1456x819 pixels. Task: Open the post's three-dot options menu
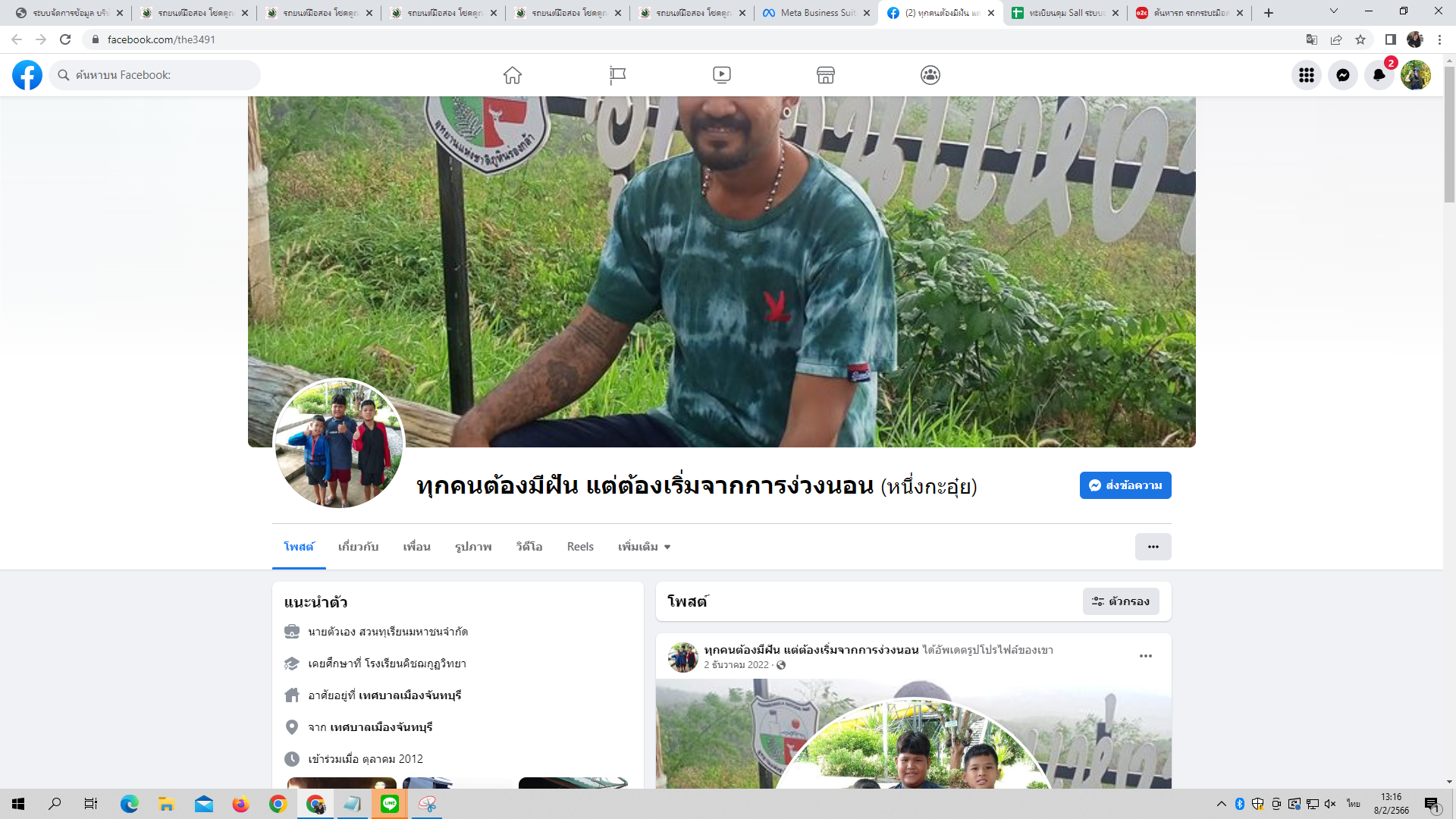1145,656
